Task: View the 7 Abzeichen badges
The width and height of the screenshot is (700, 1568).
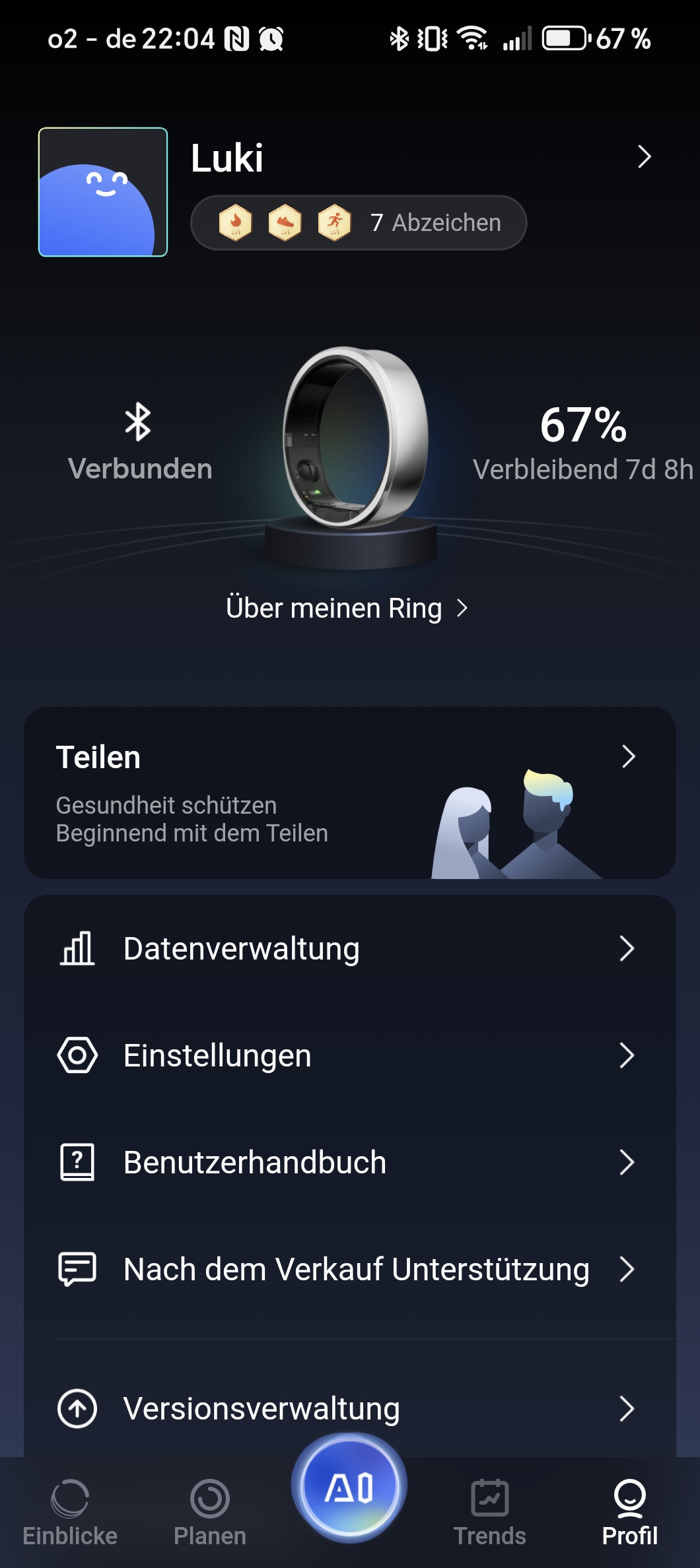Action: coord(359,223)
